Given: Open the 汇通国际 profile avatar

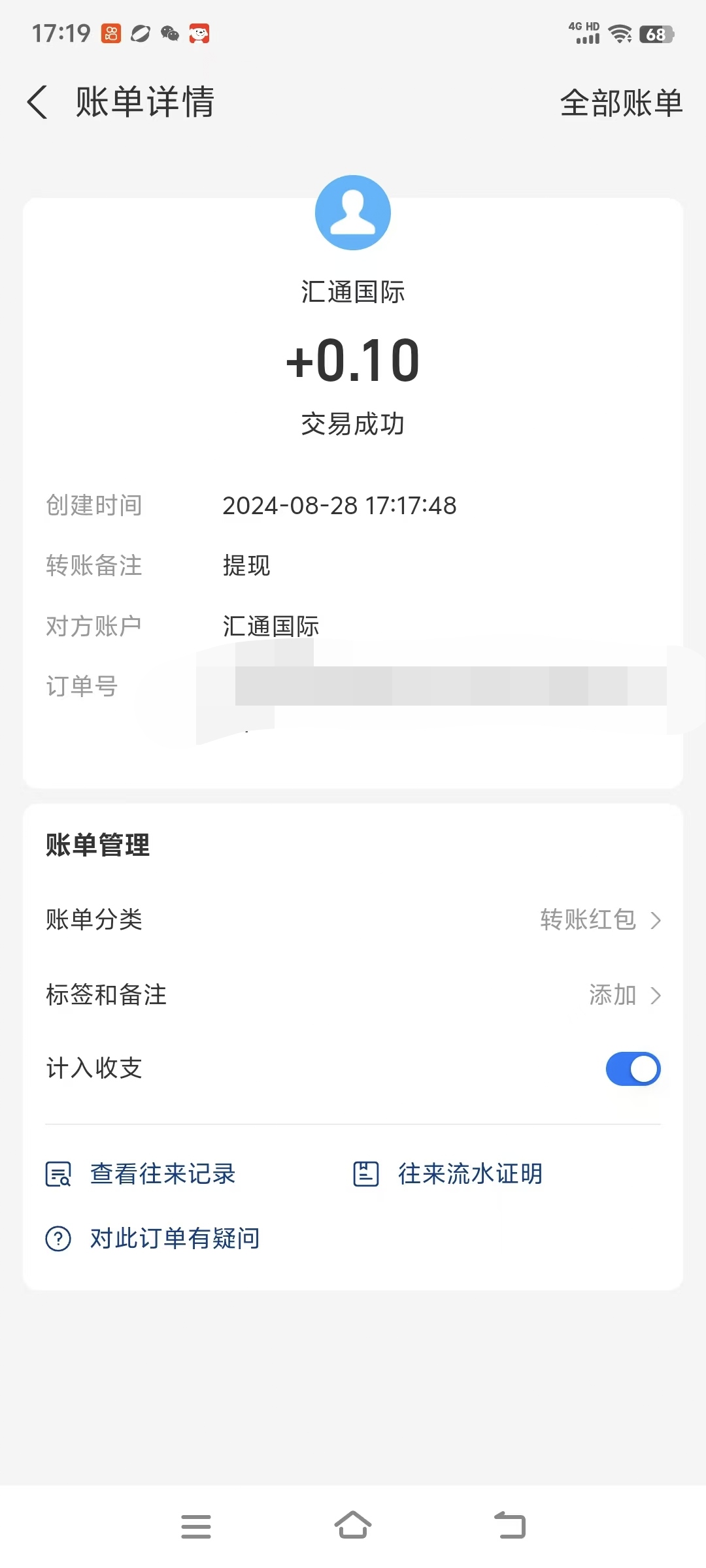Looking at the screenshot, I should [353, 212].
